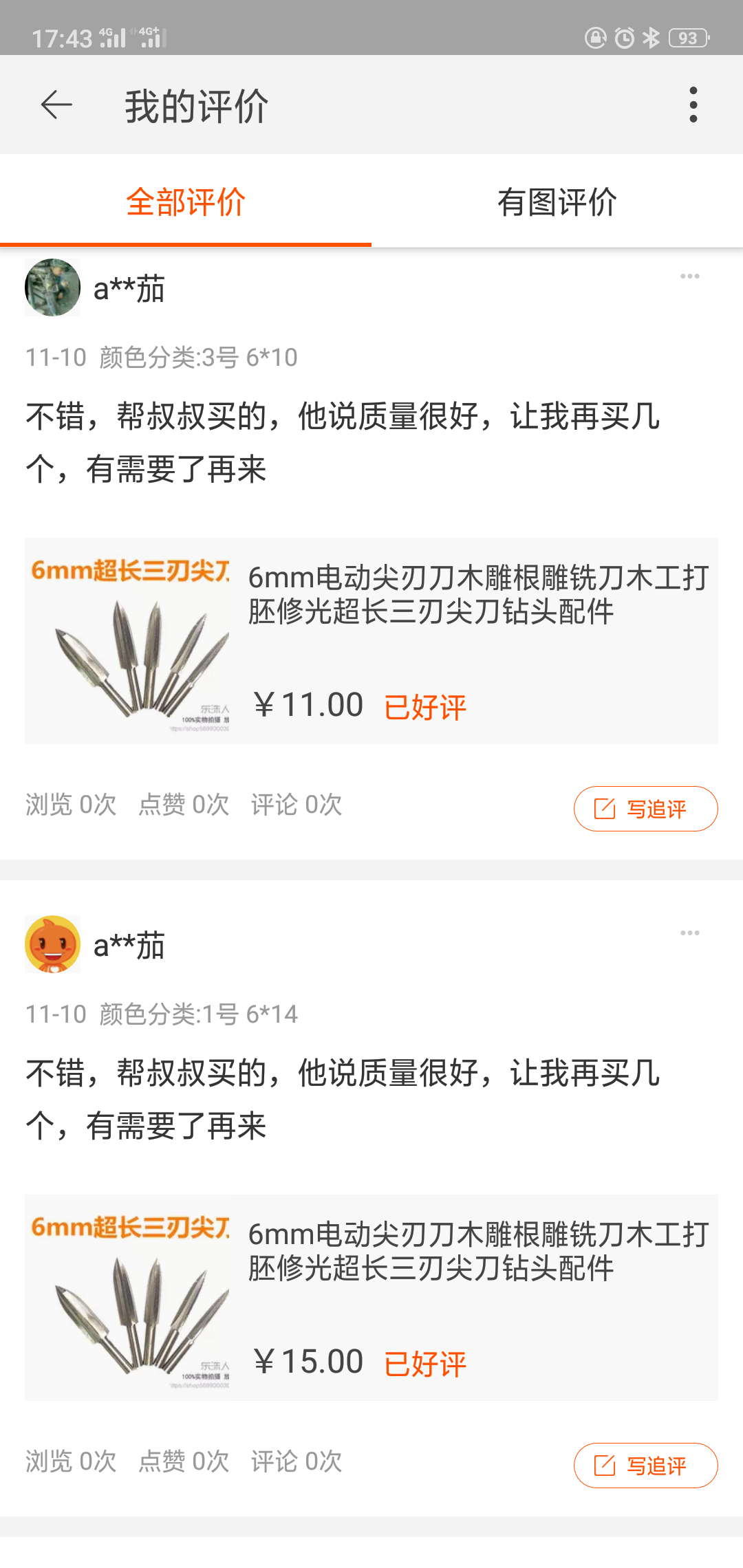Image resolution: width=743 pixels, height=1568 pixels.
Task: Tap 写追评 for the ¥15.00 item
Action: point(645,1466)
